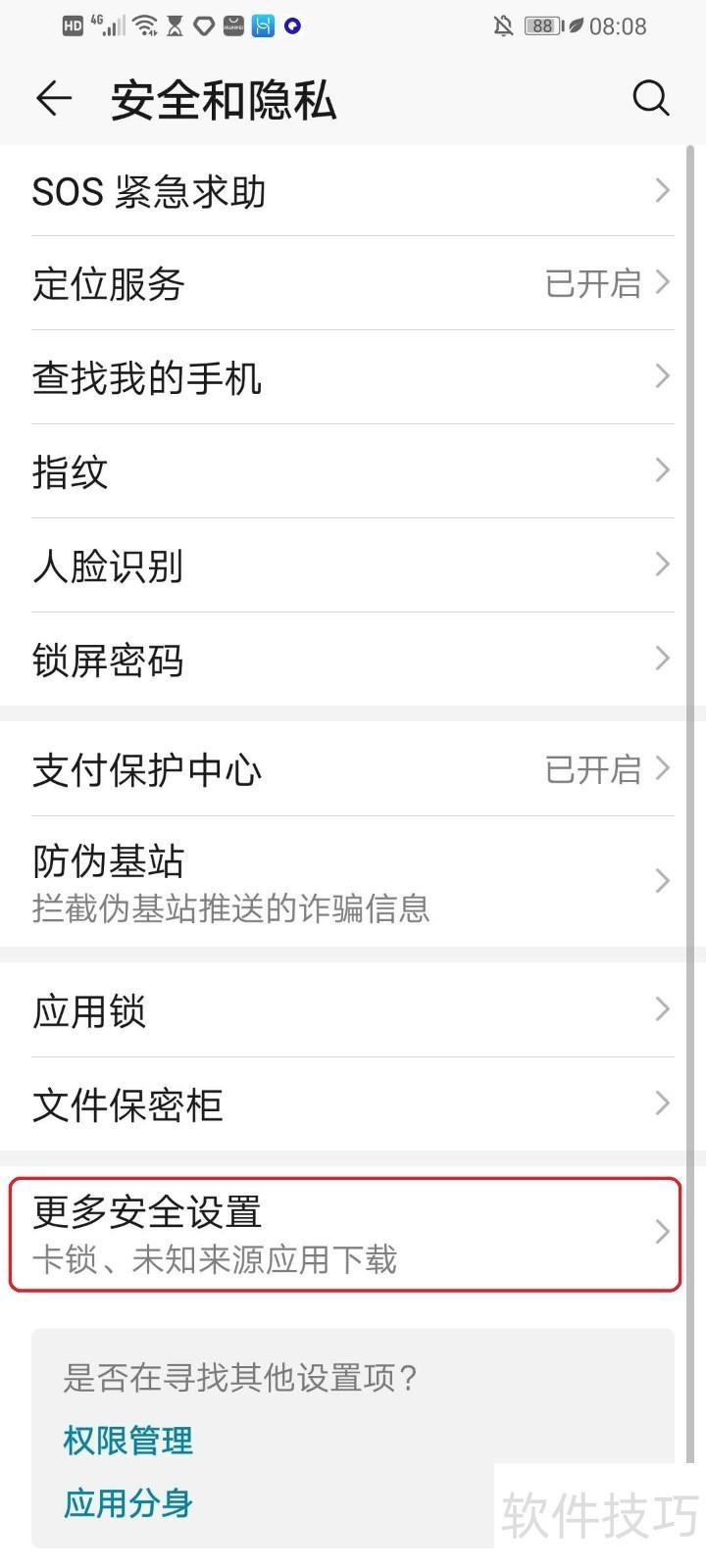Open 支付保护中心

click(351, 770)
